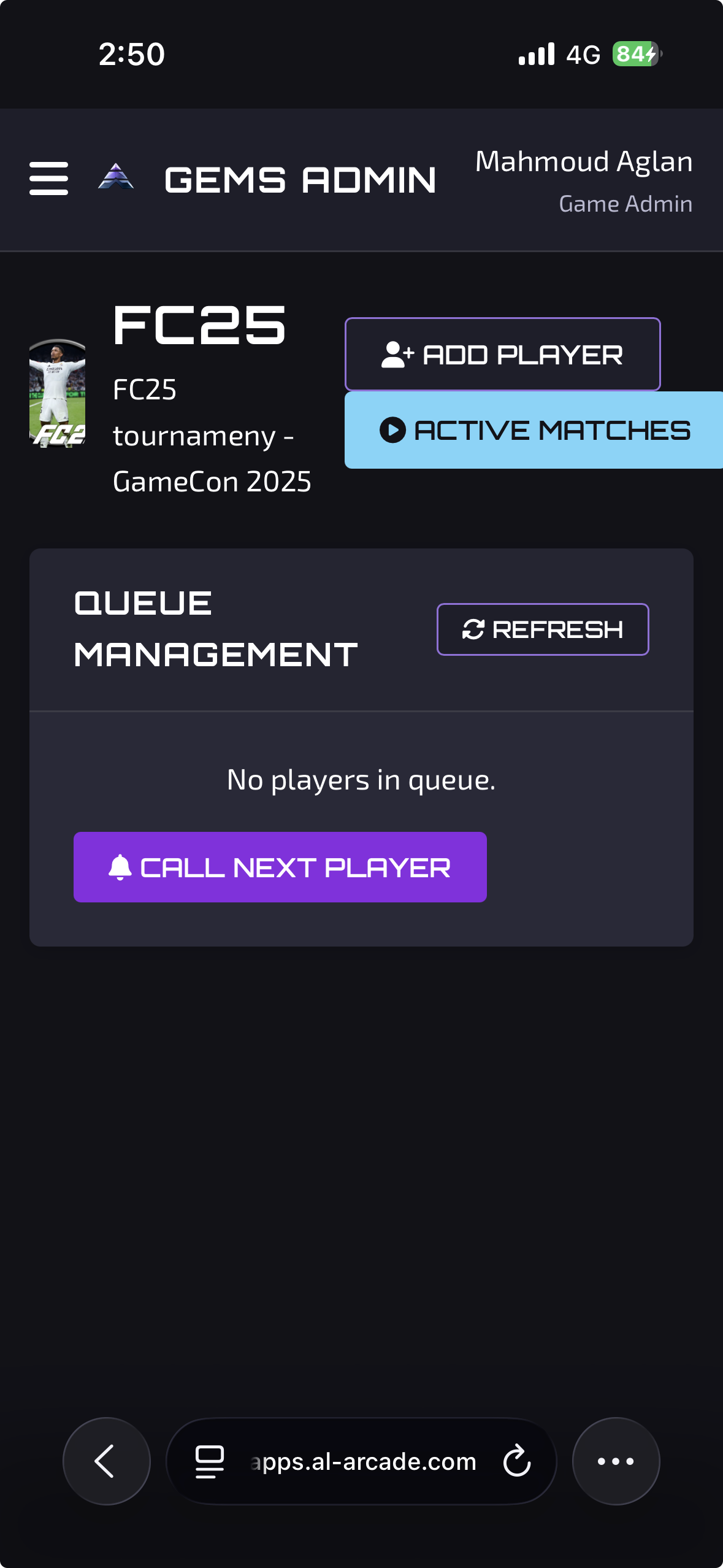The width and height of the screenshot is (723, 1568).
Task: Go back in the browser
Action: click(x=106, y=1461)
